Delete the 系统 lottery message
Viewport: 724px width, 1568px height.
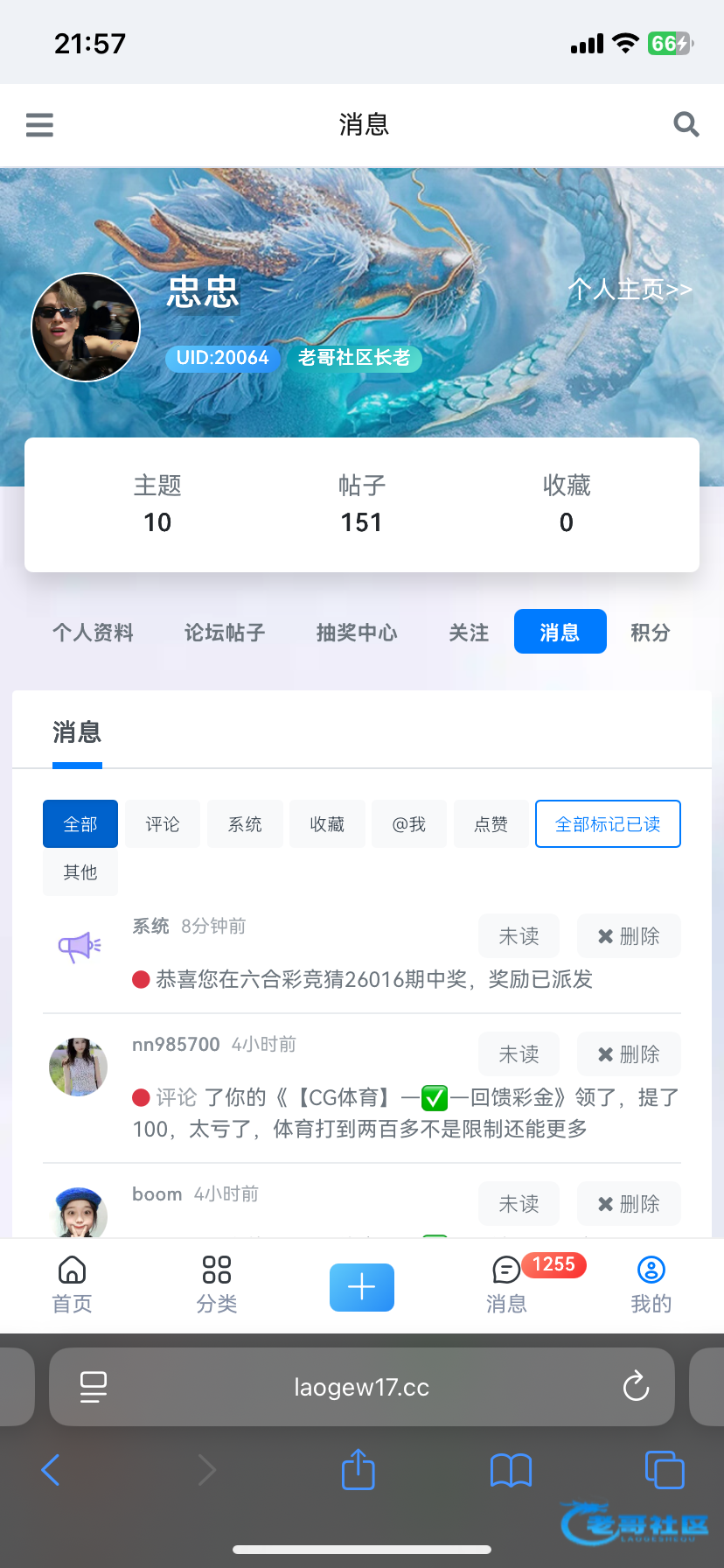(629, 936)
